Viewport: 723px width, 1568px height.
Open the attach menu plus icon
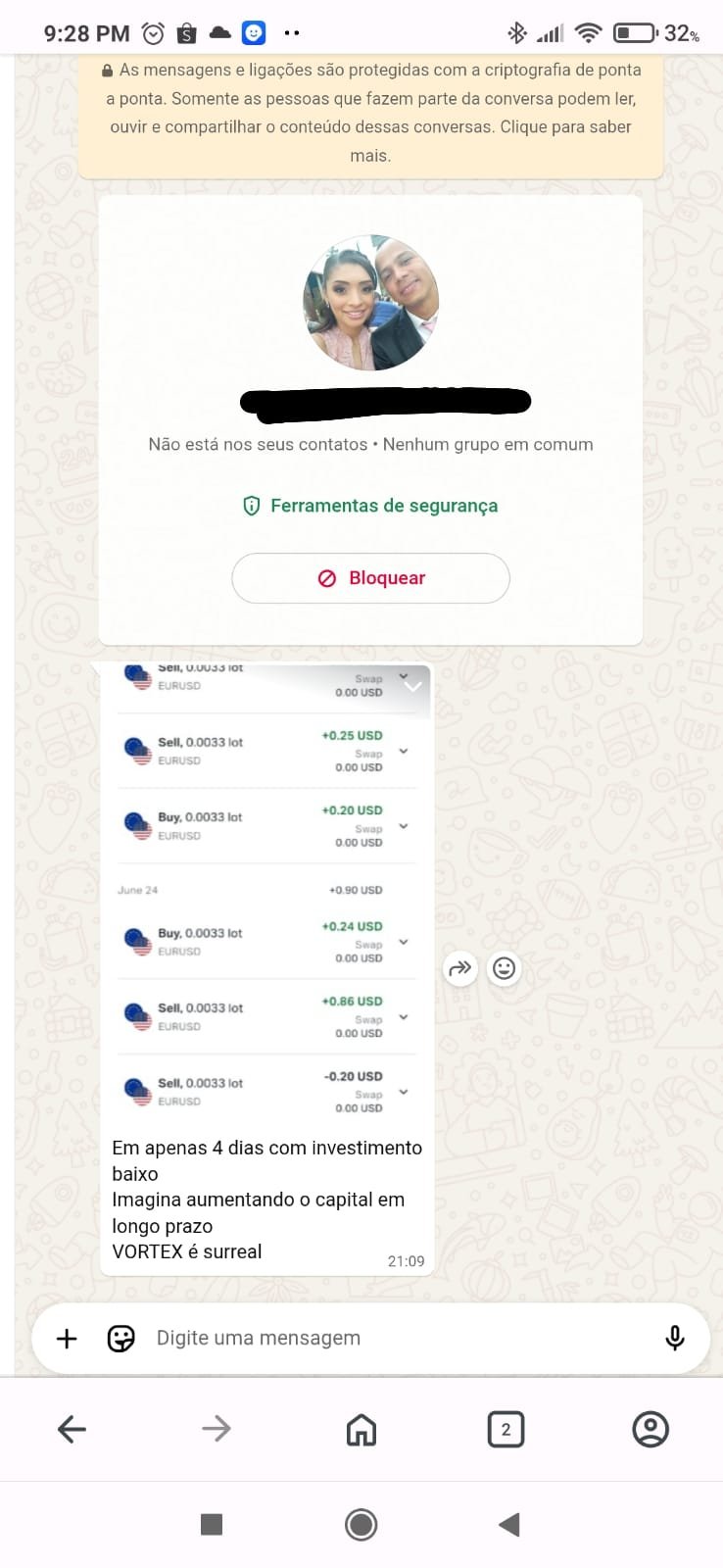[67, 1339]
